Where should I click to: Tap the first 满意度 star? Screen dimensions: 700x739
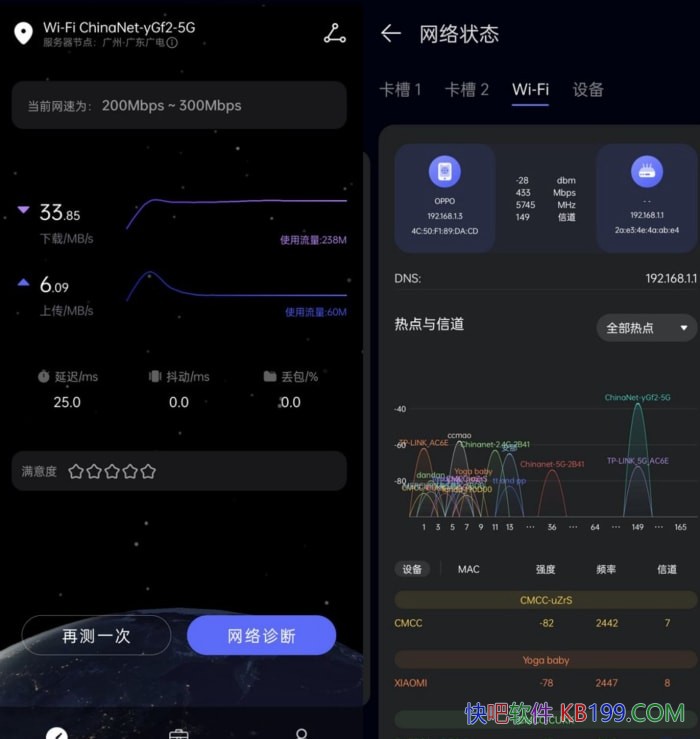pos(76,471)
